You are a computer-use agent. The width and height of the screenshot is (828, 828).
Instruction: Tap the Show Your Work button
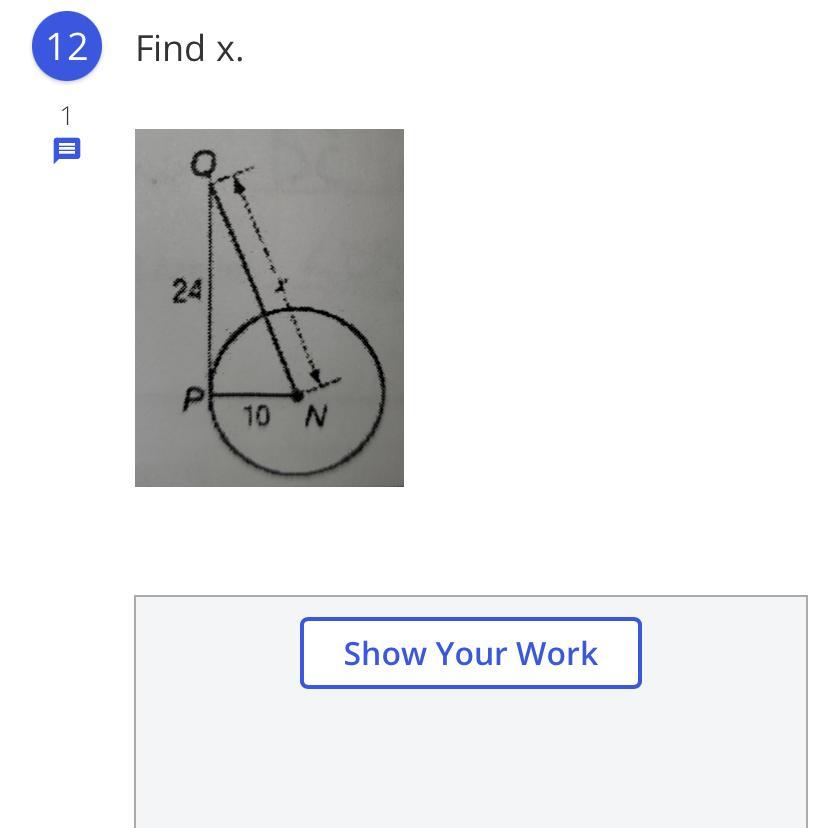point(470,653)
